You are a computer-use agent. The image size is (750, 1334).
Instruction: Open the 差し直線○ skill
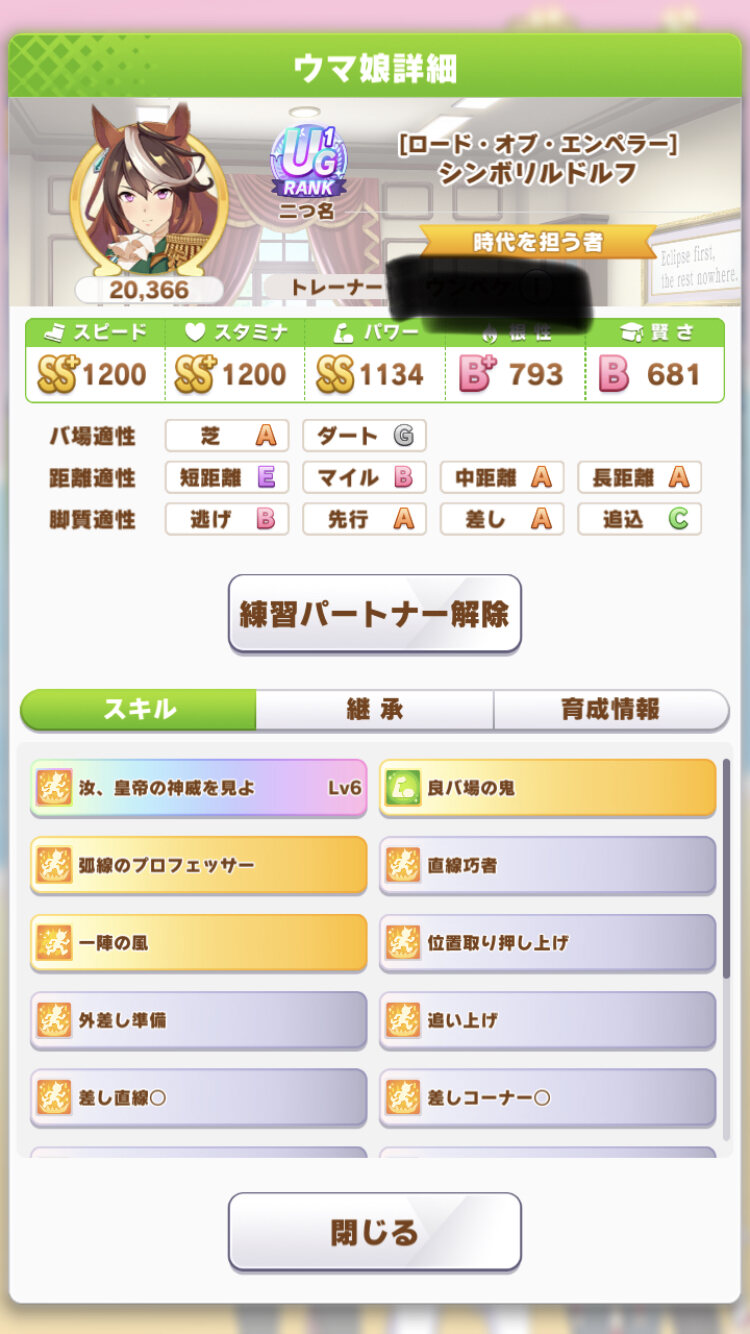(x=198, y=1097)
